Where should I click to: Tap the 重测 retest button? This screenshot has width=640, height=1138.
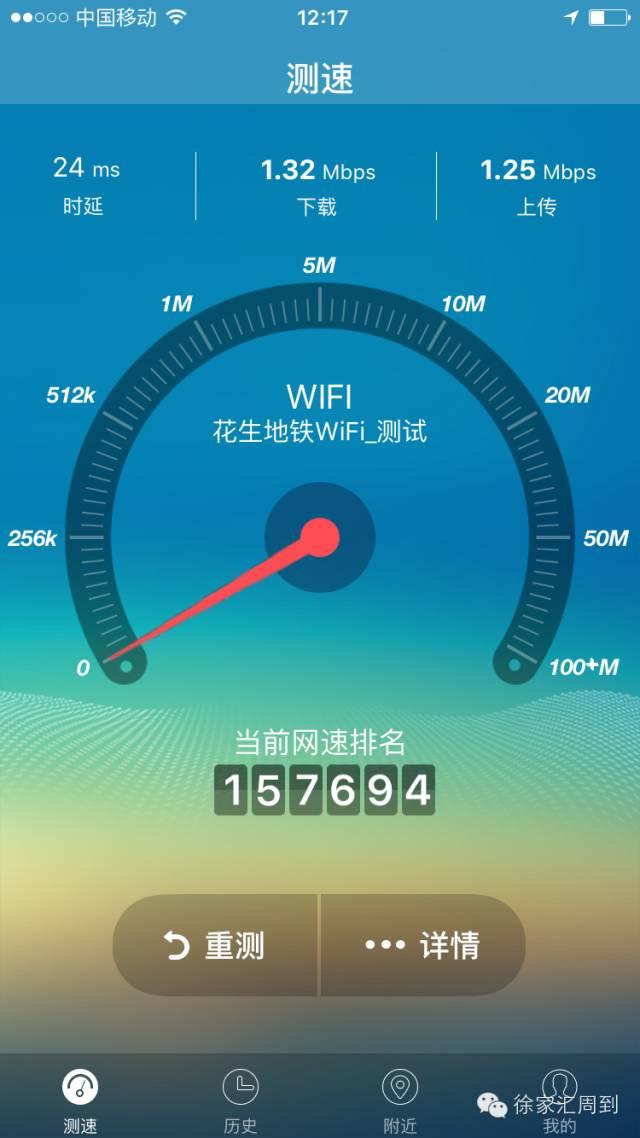click(x=216, y=945)
